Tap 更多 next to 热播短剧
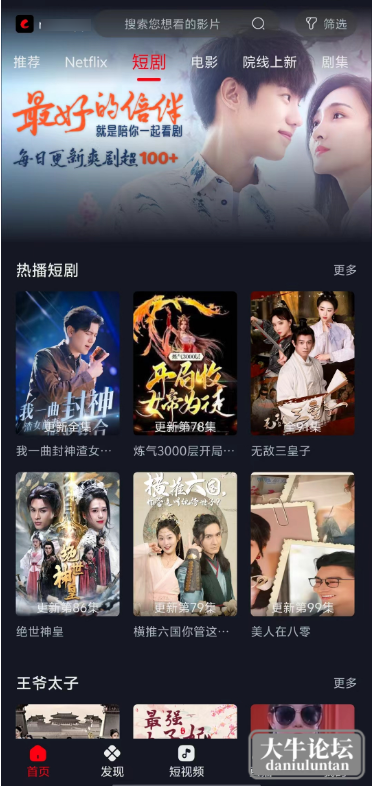 click(x=345, y=270)
